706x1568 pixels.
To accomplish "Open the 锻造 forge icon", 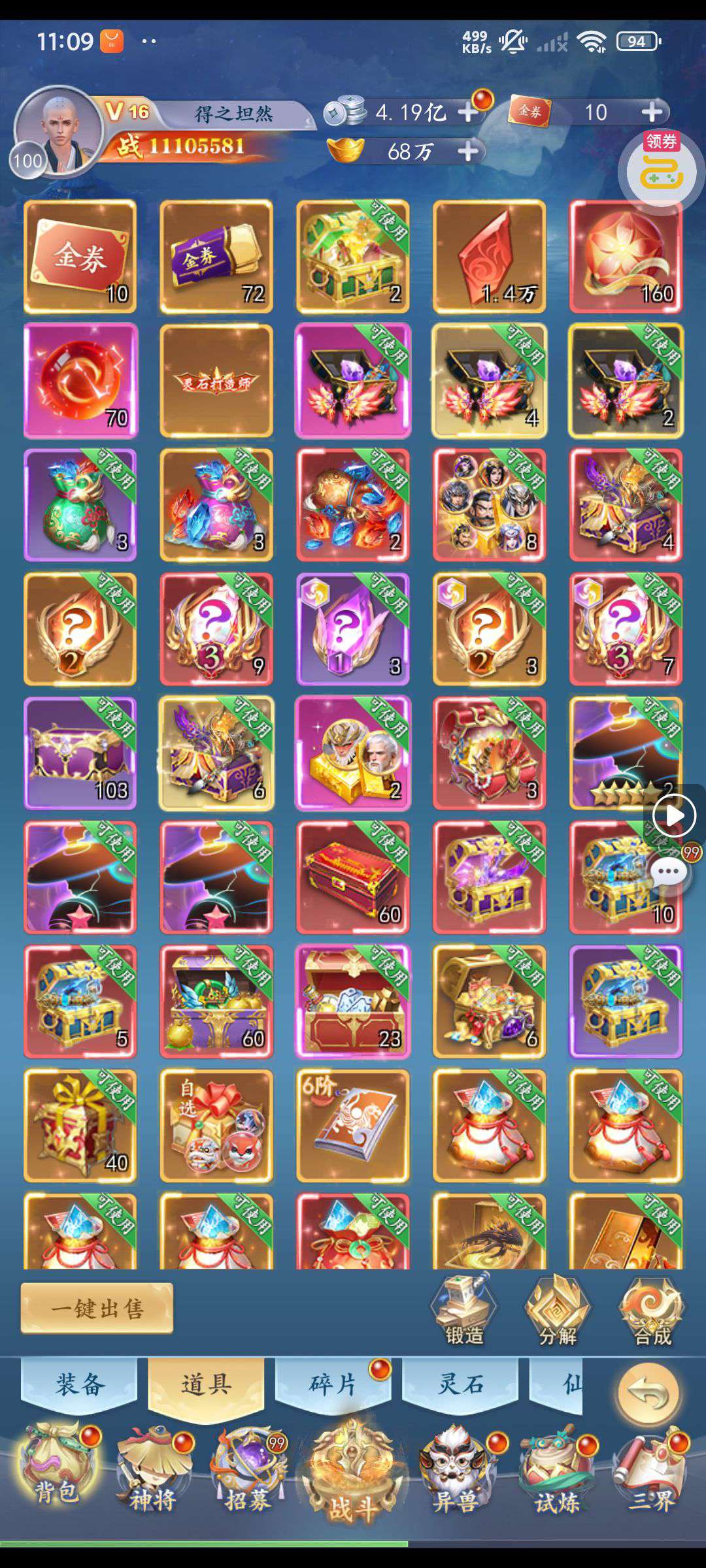I will pyautogui.click(x=463, y=1312).
